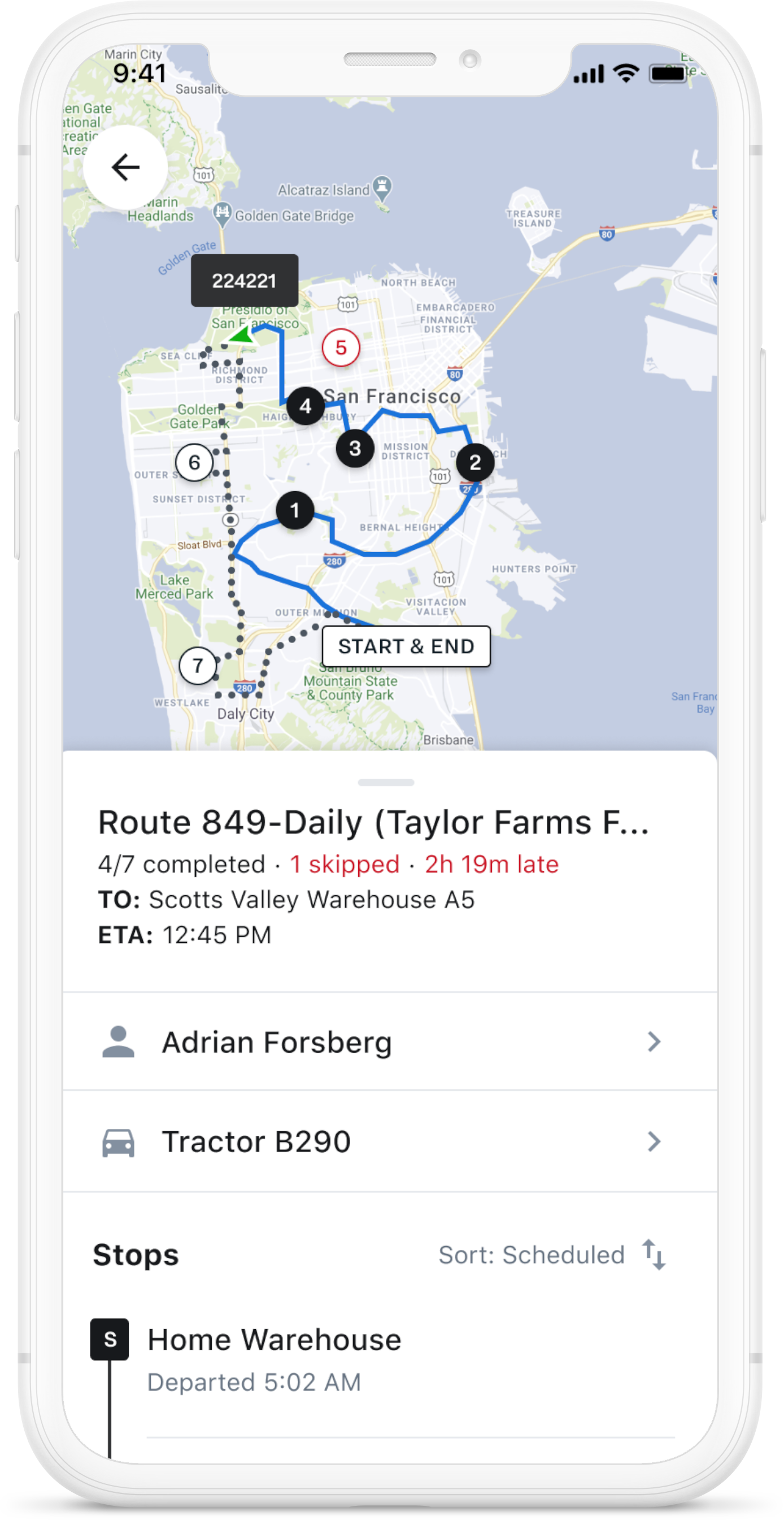
Task: Select the red skipped stop marker 5
Action: (x=341, y=348)
